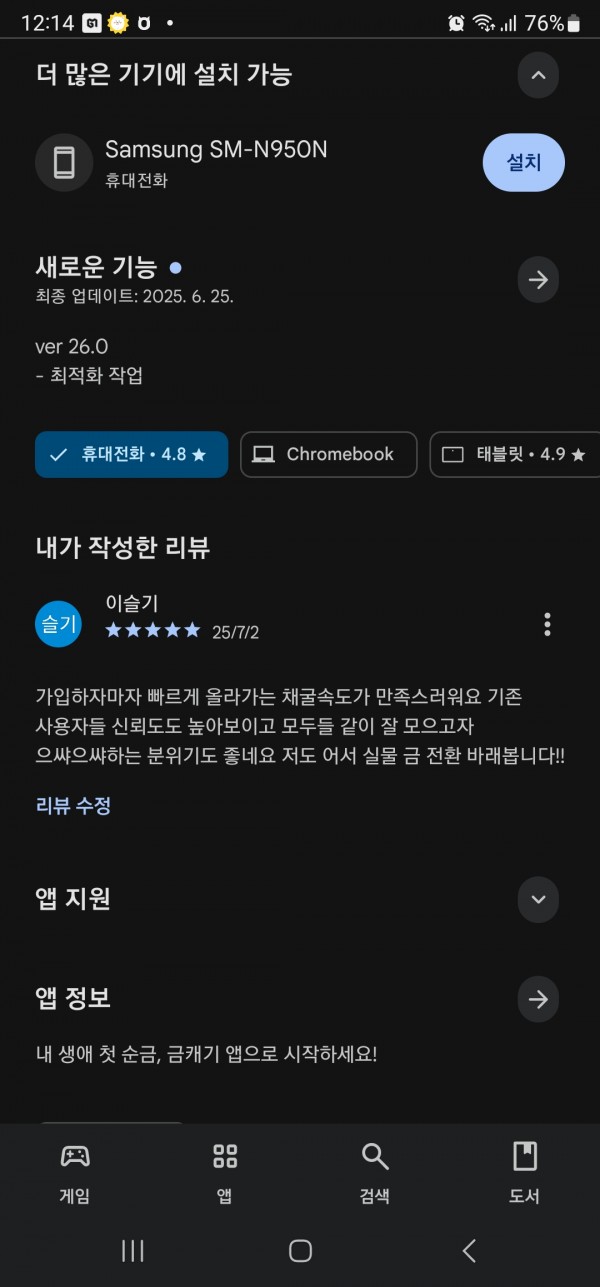The width and height of the screenshot is (600, 1287).
Task: Open the 검색 tab
Action: 375,1174
